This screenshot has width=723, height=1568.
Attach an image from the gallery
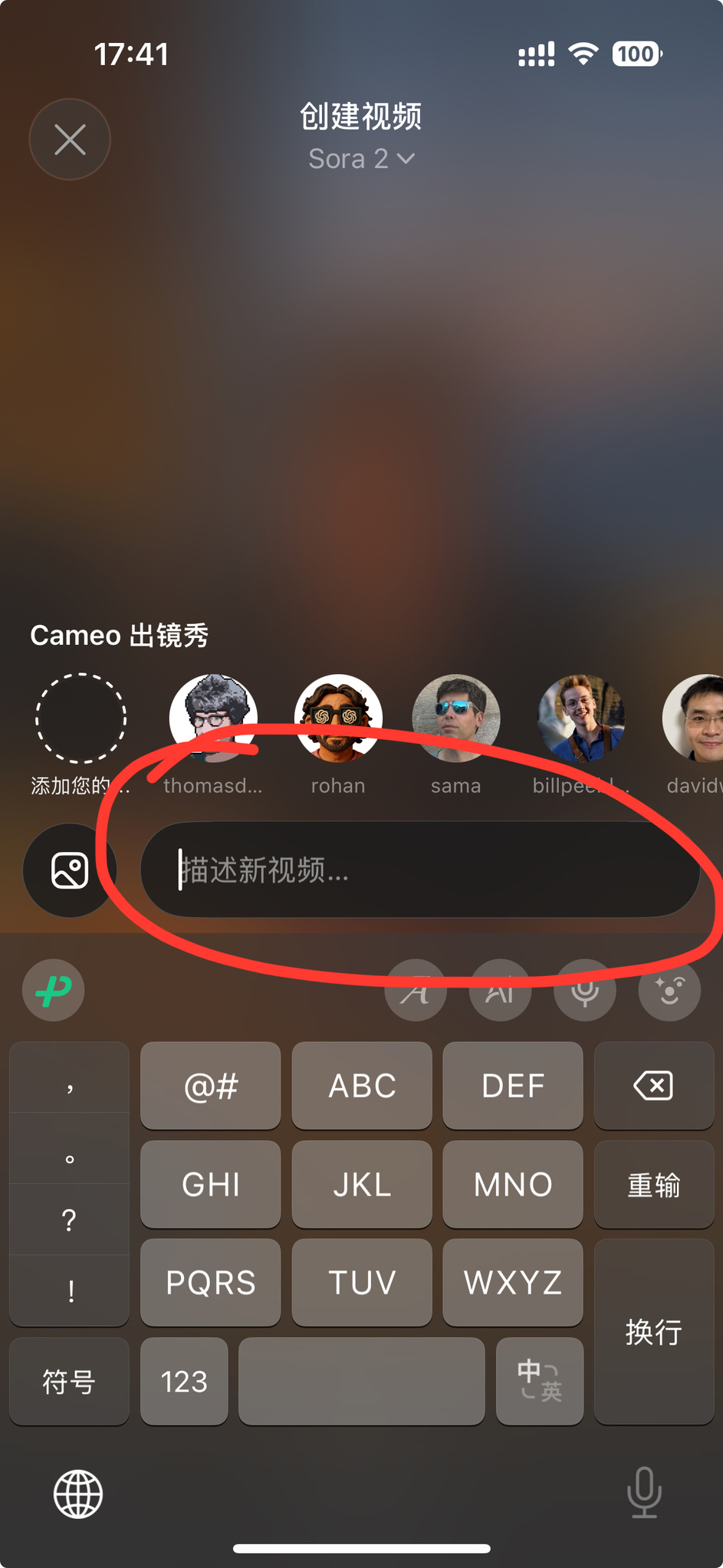(70, 870)
